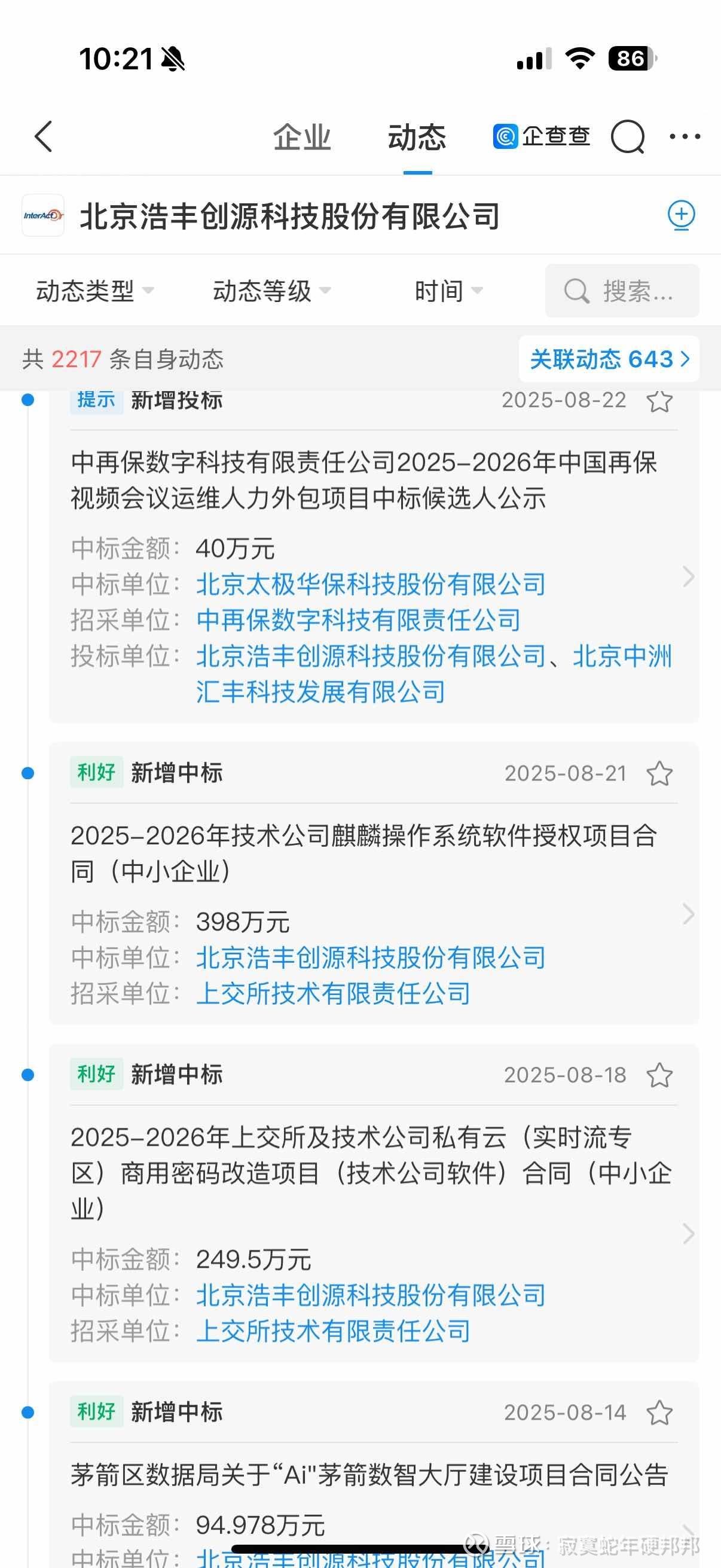
Task: Tap the 搜索 input box
Action: click(x=622, y=291)
